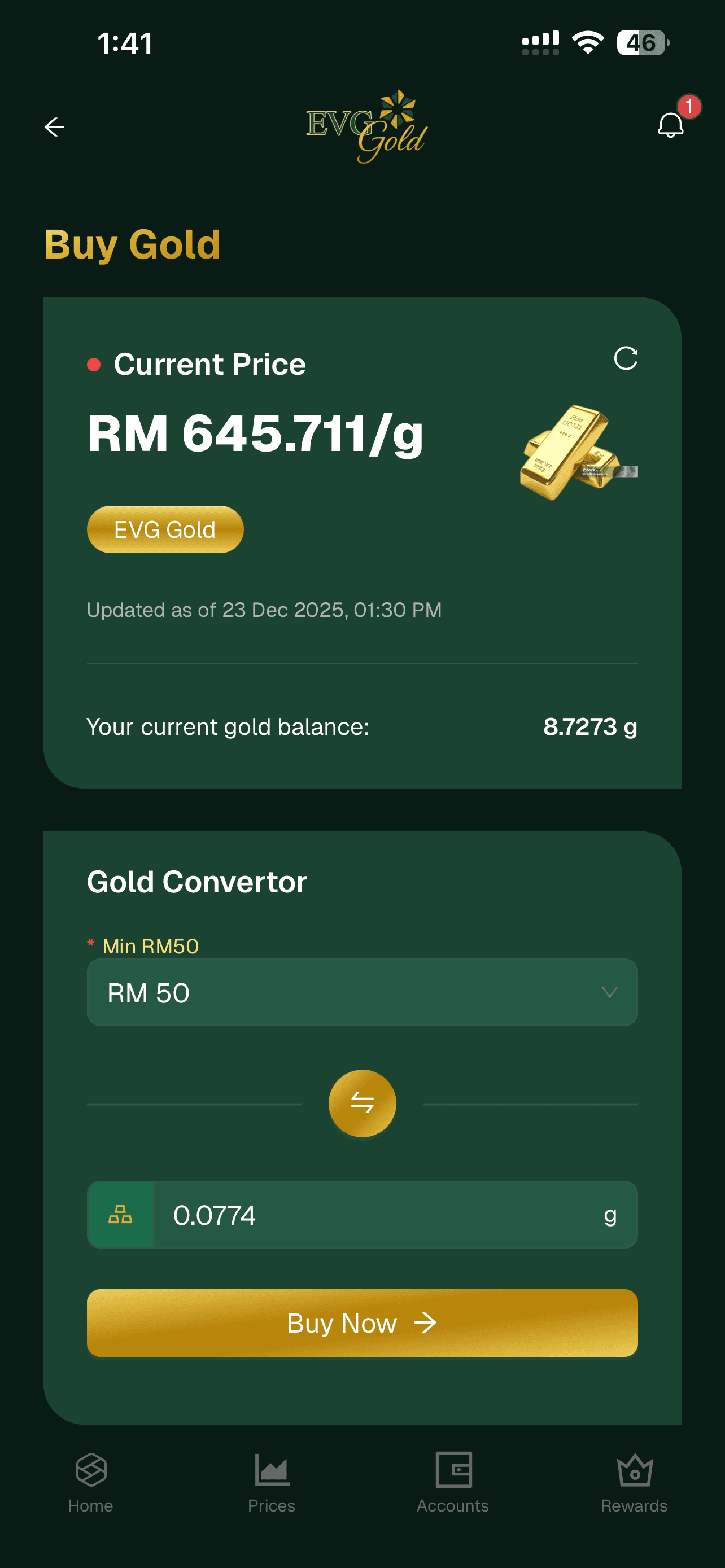The height and width of the screenshot is (1568, 725).
Task: Tap the red live price indicator dot
Action: 94,363
